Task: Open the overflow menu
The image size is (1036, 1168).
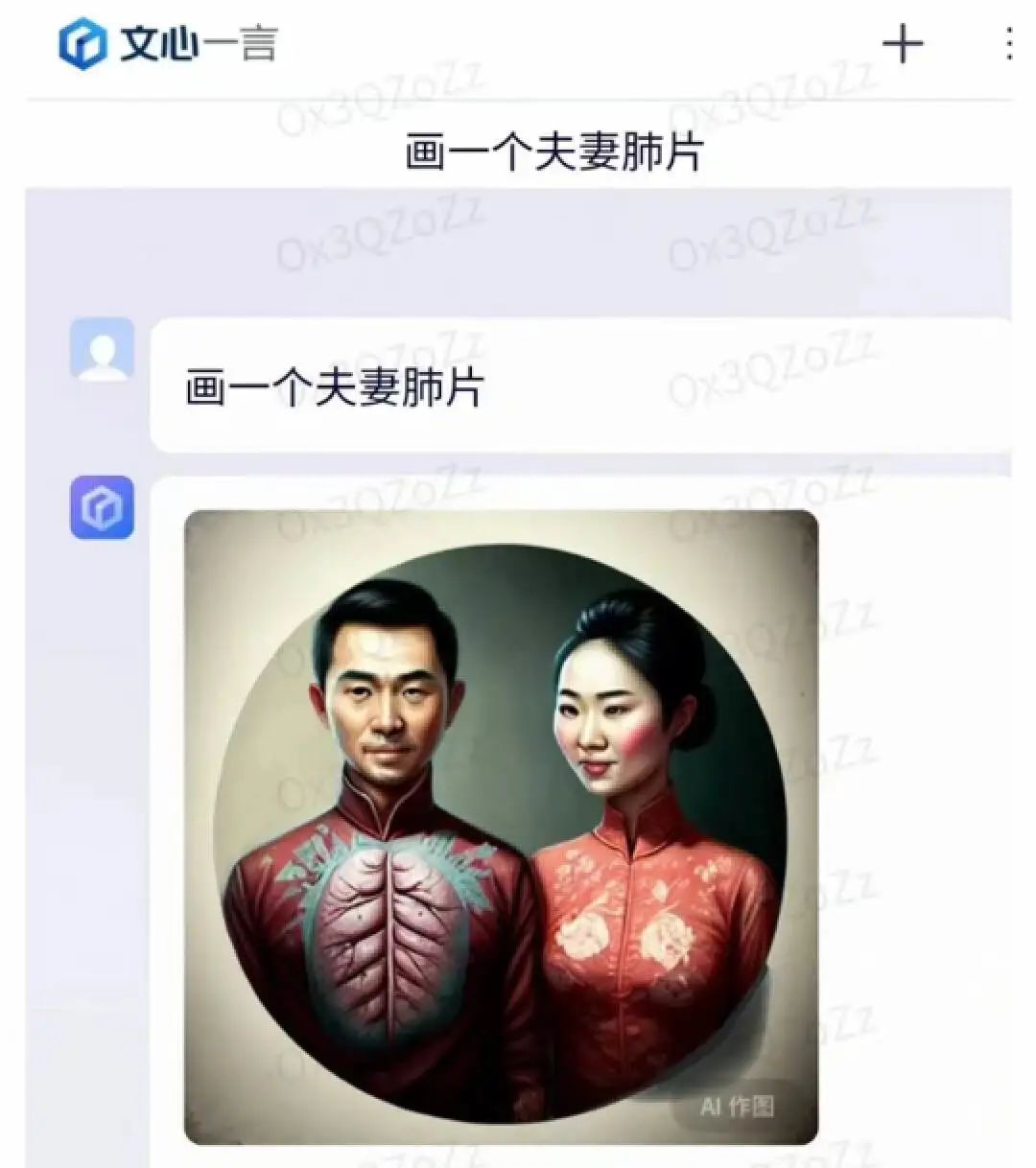Action: coord(1008,44)
